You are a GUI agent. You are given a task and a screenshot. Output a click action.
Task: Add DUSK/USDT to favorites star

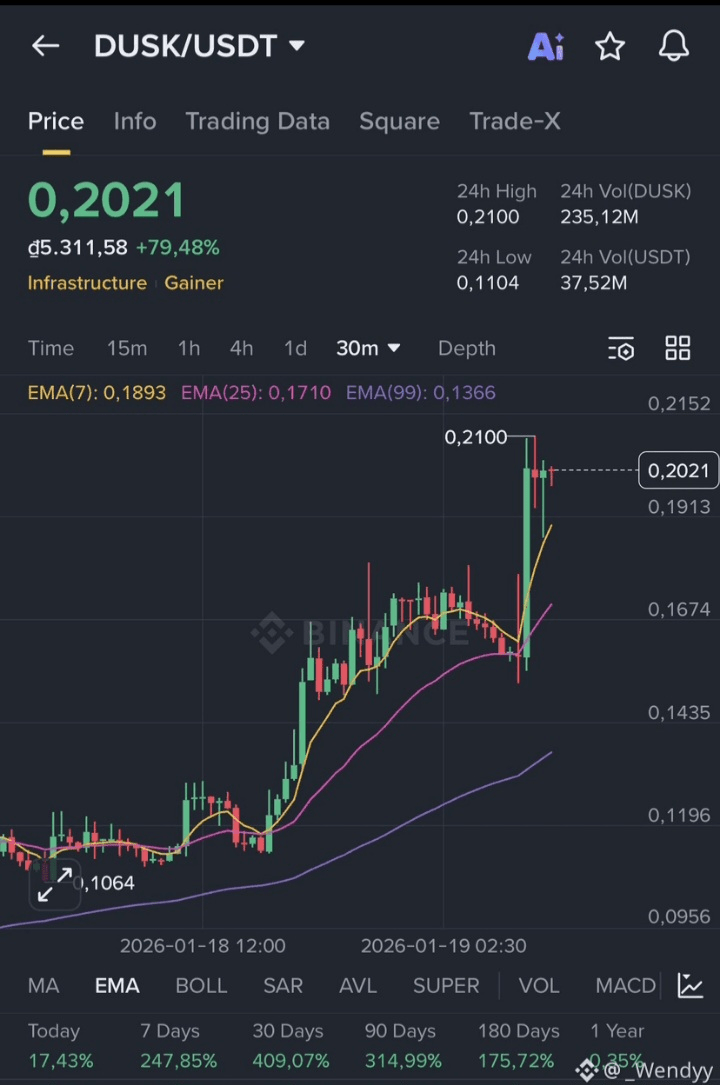610,46
